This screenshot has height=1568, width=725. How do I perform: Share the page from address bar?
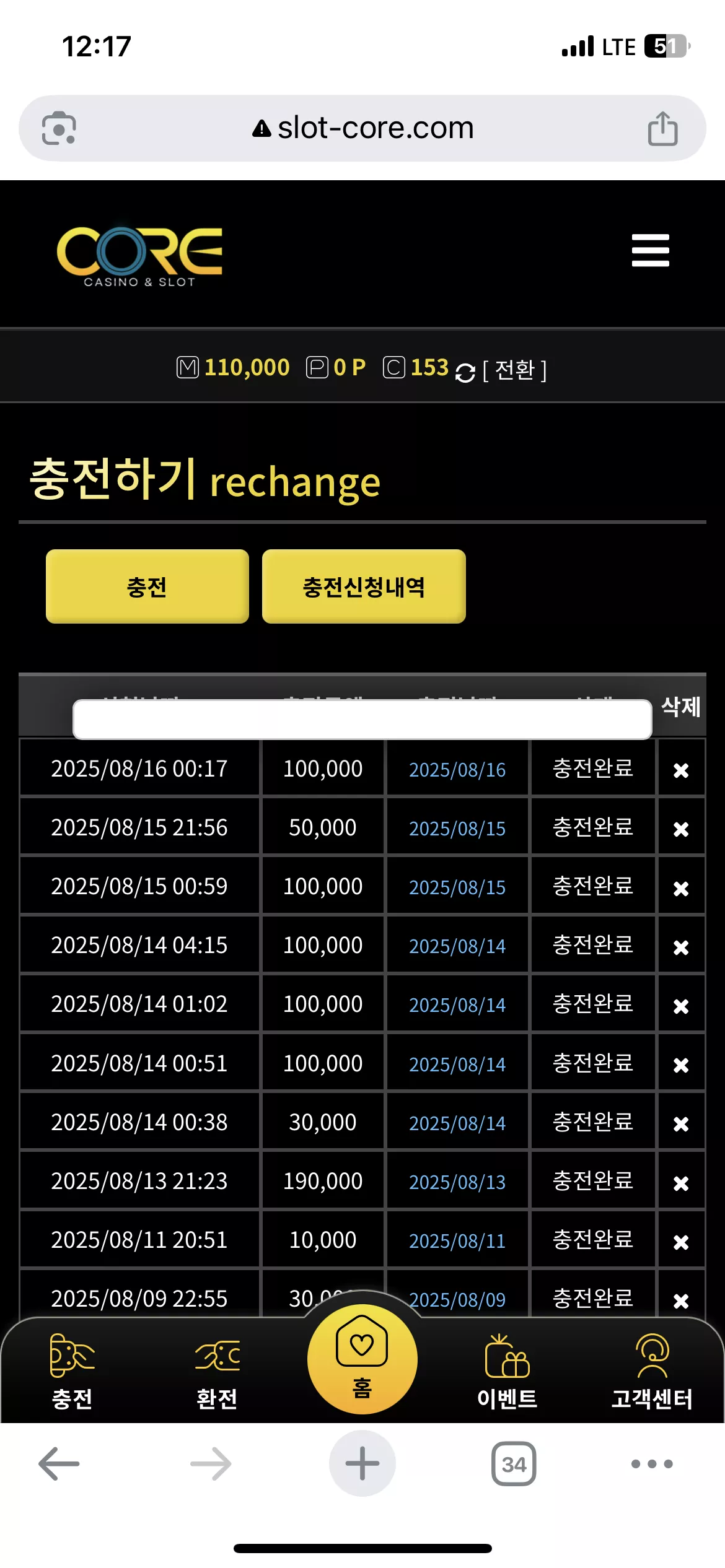pos(662,128)
